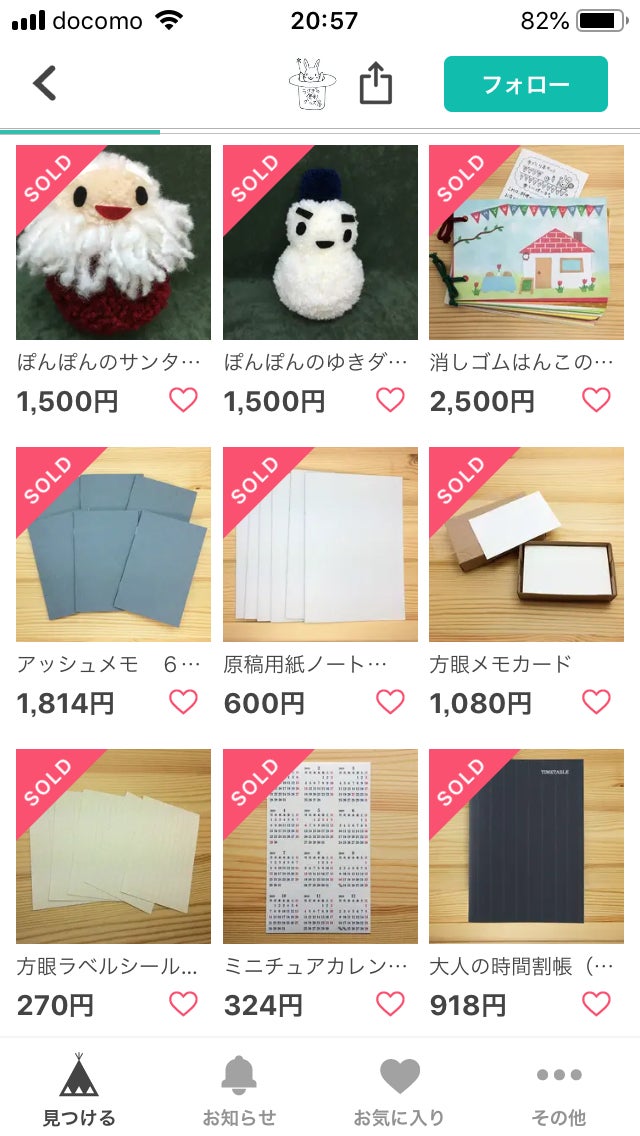Heart the 消しゴムはんこ item
This screenshot has height=1136, width=640.
(x=596, y=400)
